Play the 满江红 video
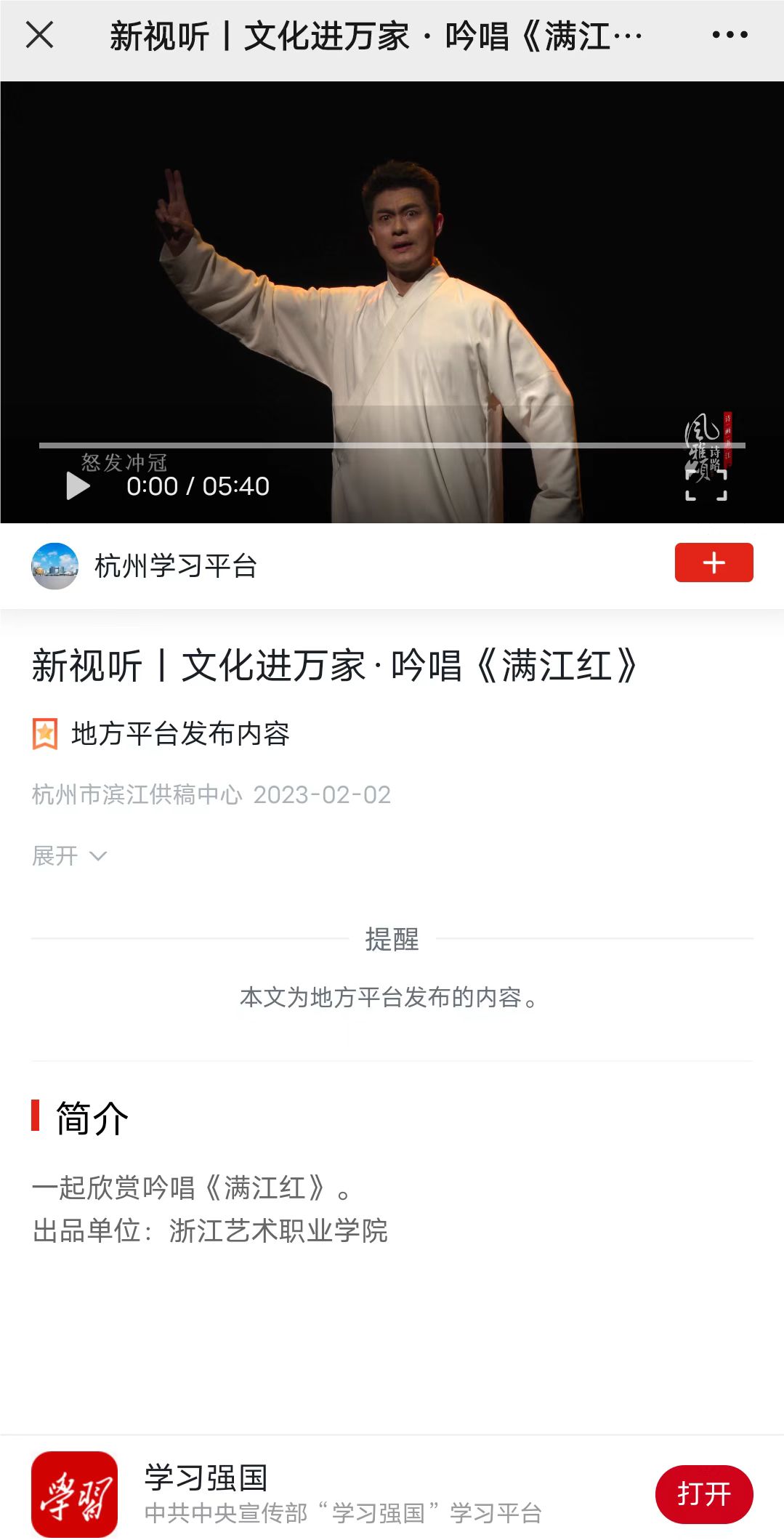The image size is (784, 1540). tap(78, 486)
